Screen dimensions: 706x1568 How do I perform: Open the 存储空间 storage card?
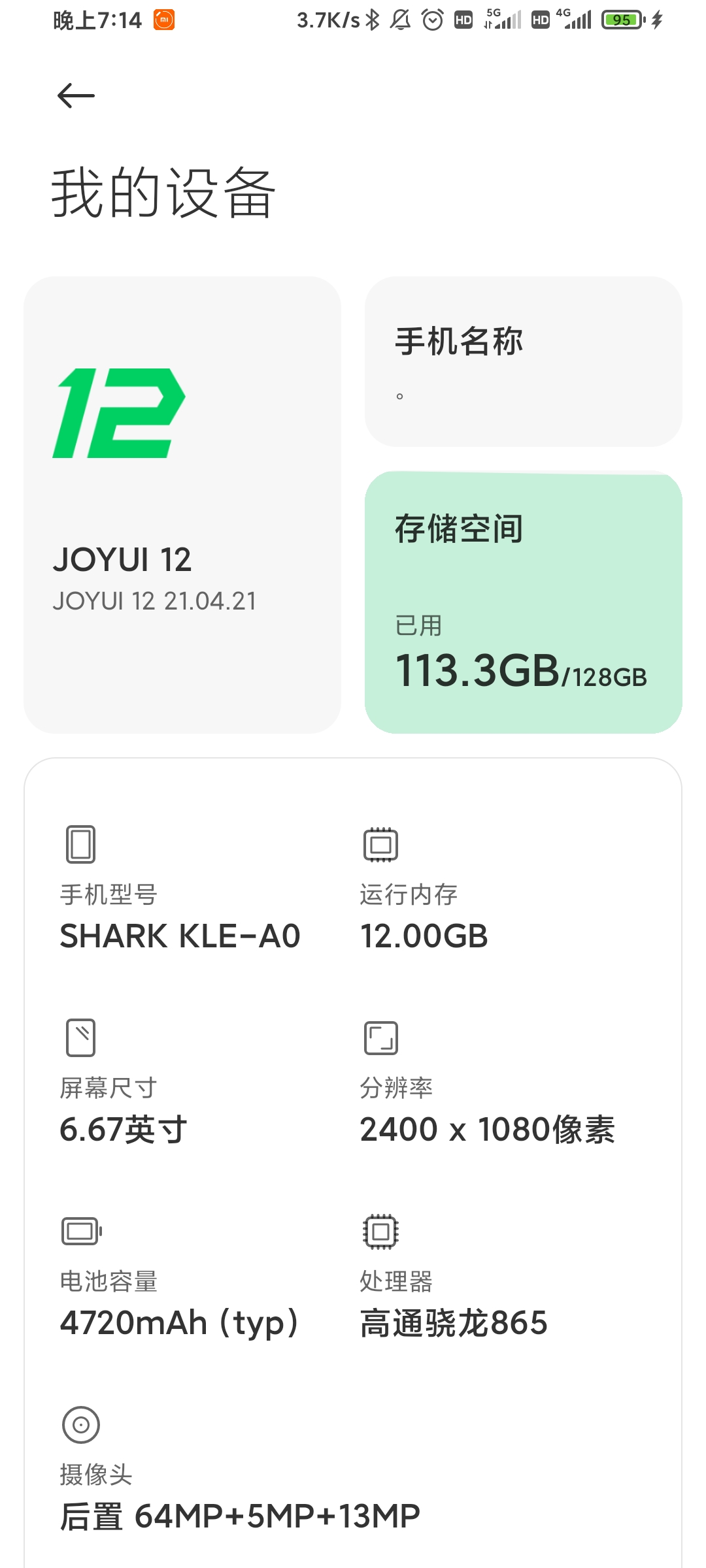(523, 602)
